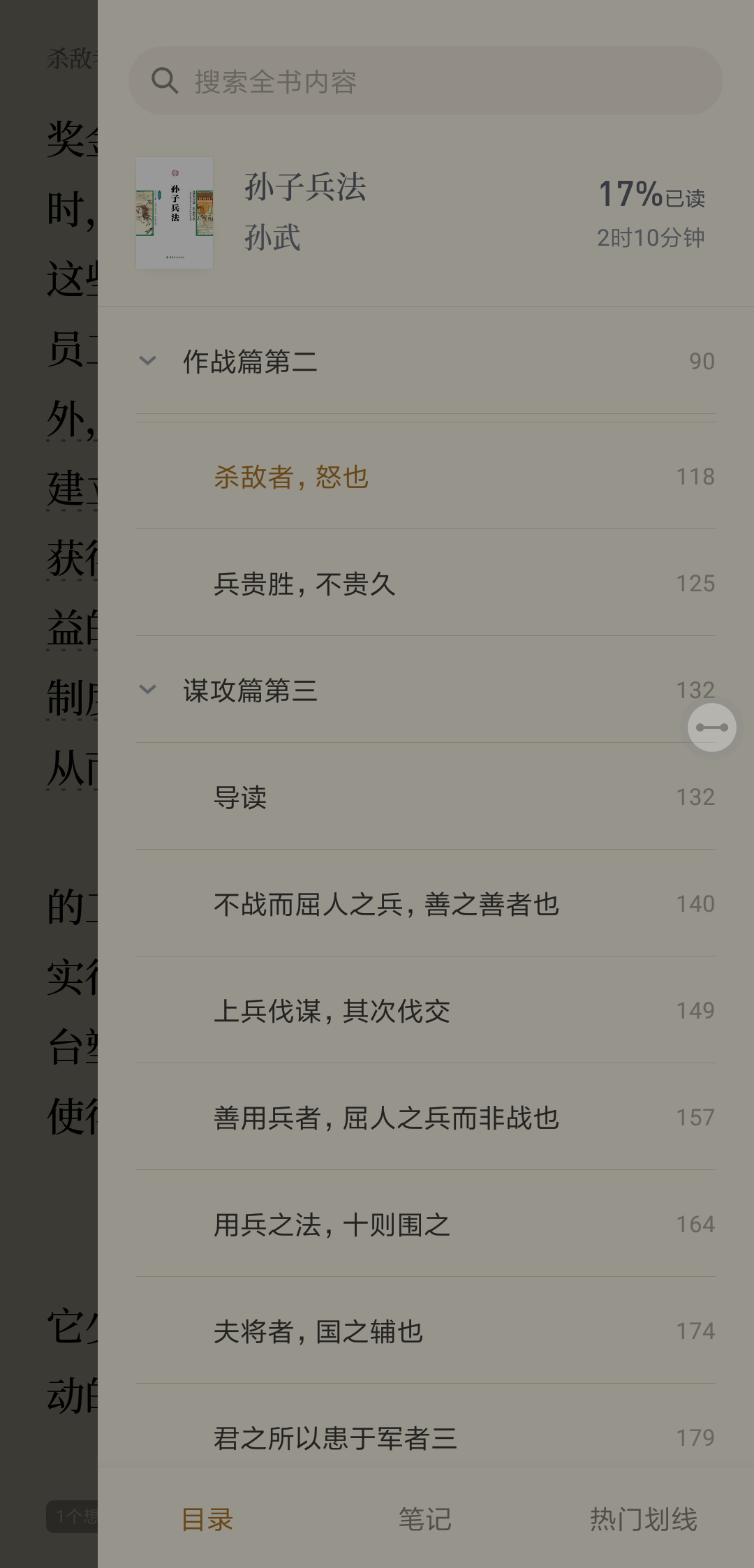Tap the search box for full book content
This screenshot has height=1568, width=754.
426,81
